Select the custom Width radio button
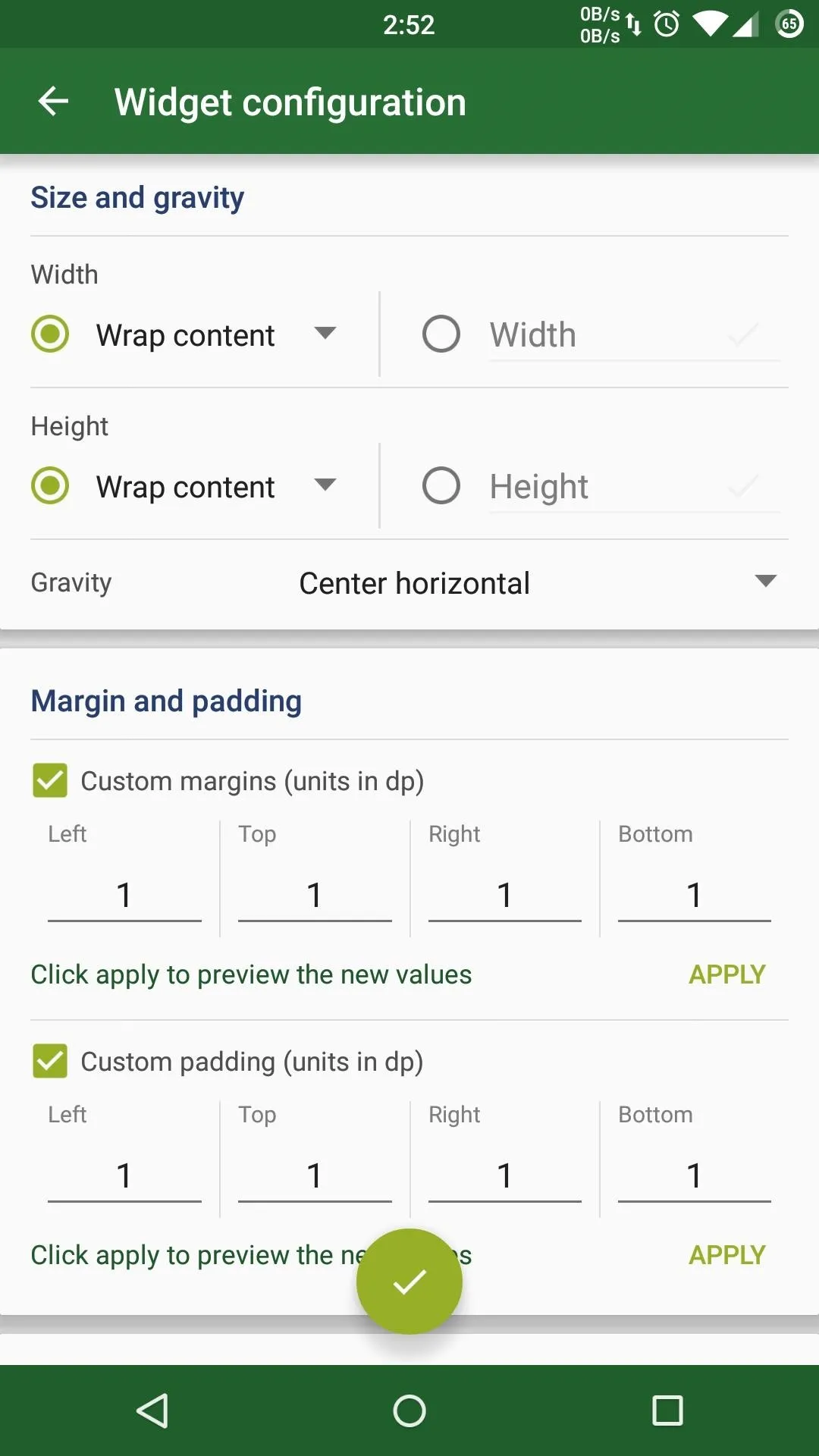The height and width of the screenshot is (1456, 819). click(x=441, y=334)
